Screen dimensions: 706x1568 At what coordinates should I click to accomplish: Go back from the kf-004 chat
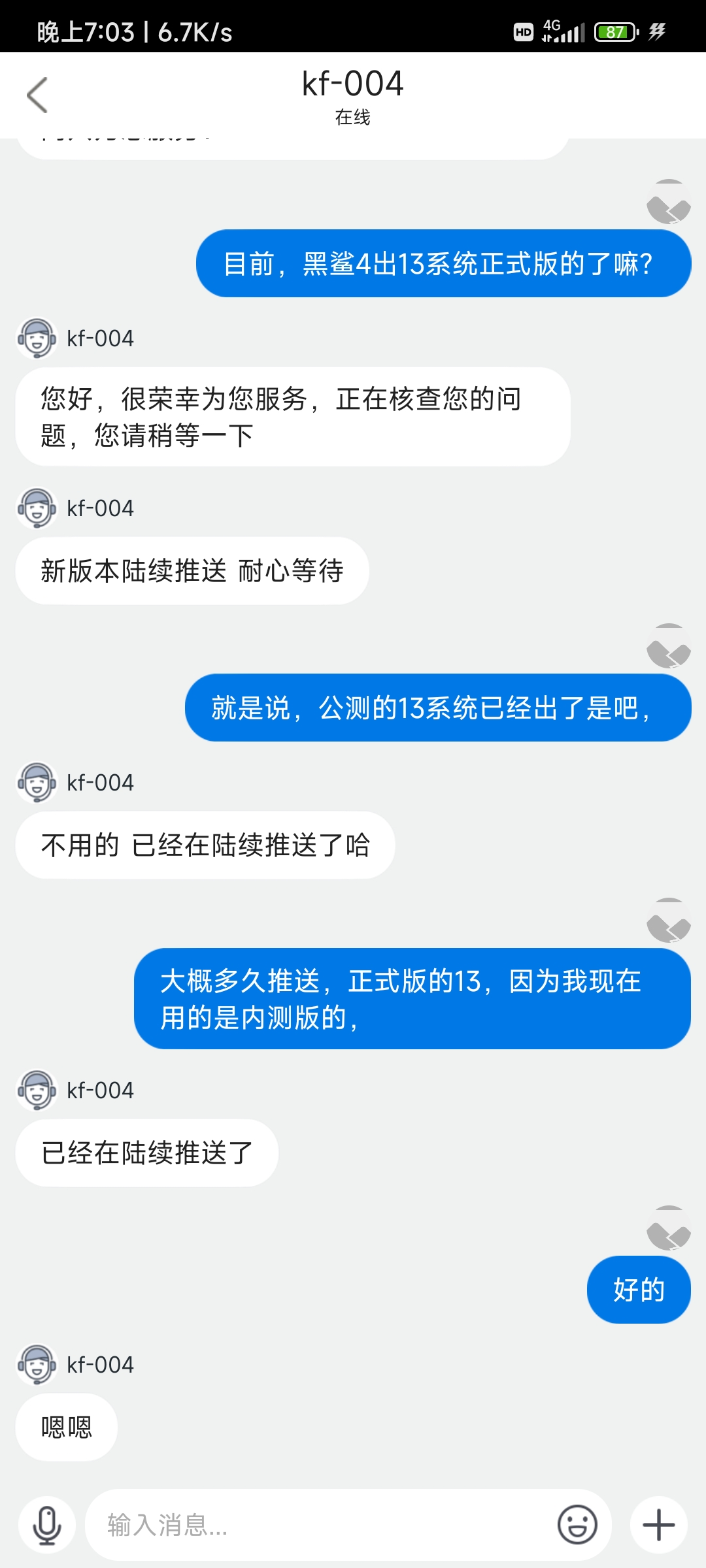click(37, 95)
